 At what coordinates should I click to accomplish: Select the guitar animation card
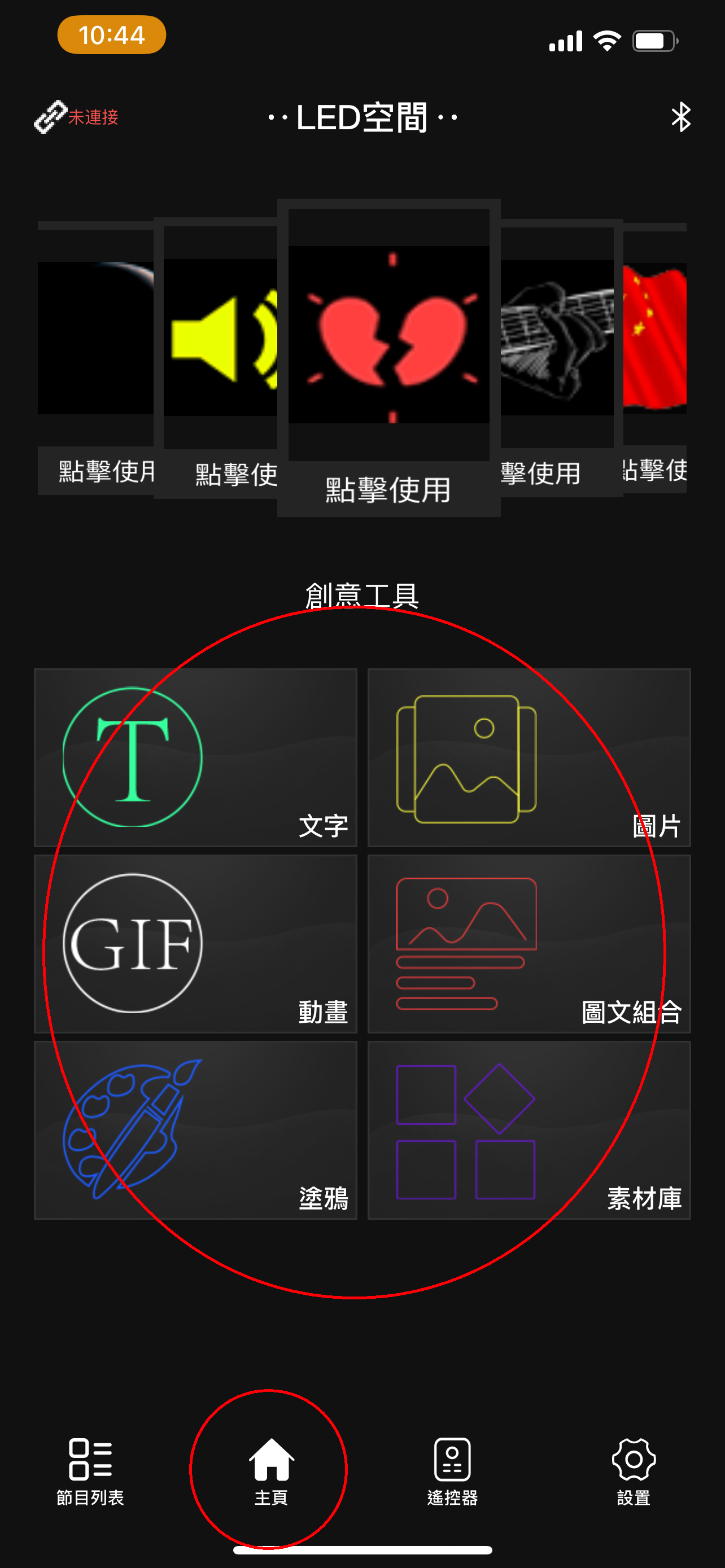point(556,338)
